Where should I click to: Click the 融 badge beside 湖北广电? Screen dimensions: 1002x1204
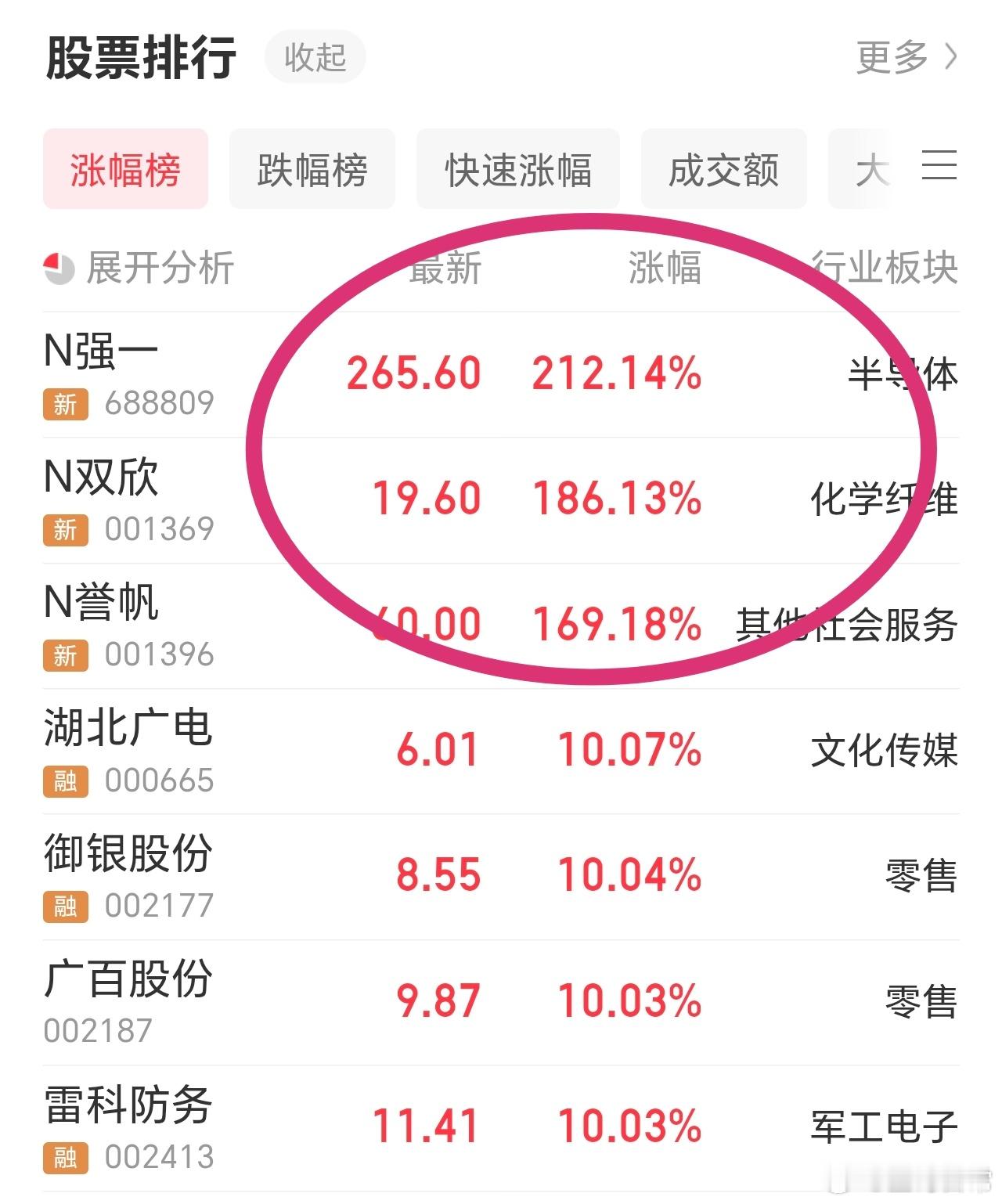pyautogui.click(x=66, y=781)
